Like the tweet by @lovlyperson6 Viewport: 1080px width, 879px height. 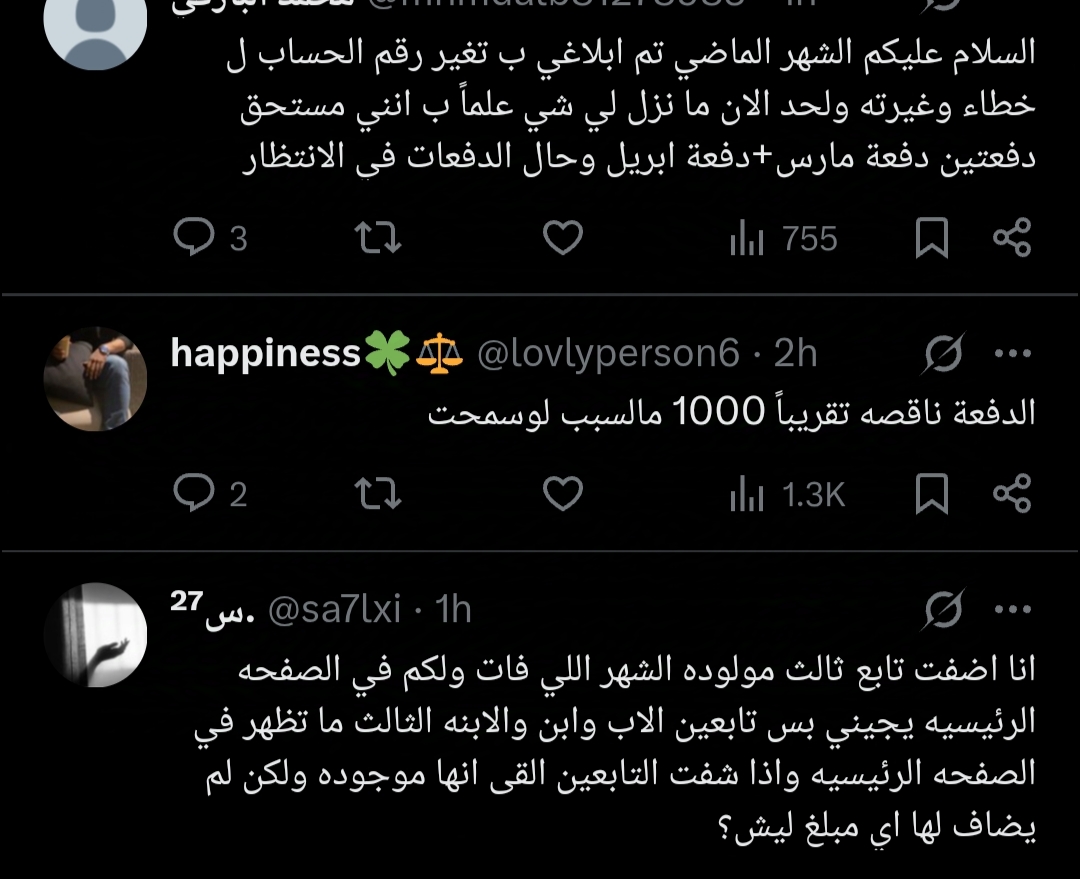[563, 493]
